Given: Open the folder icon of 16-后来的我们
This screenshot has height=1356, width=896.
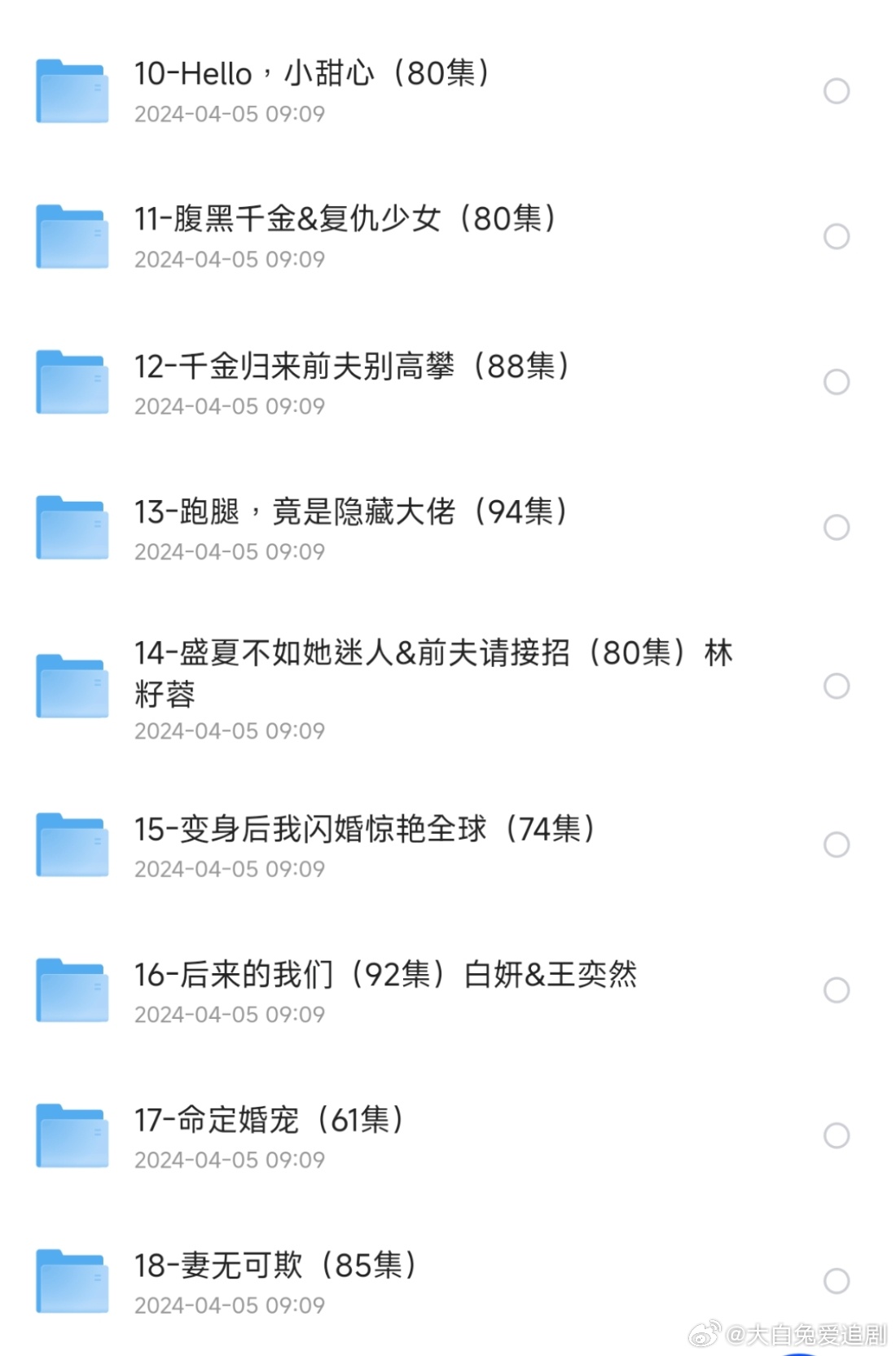Looking at the screenshot, I should point(72,991).
